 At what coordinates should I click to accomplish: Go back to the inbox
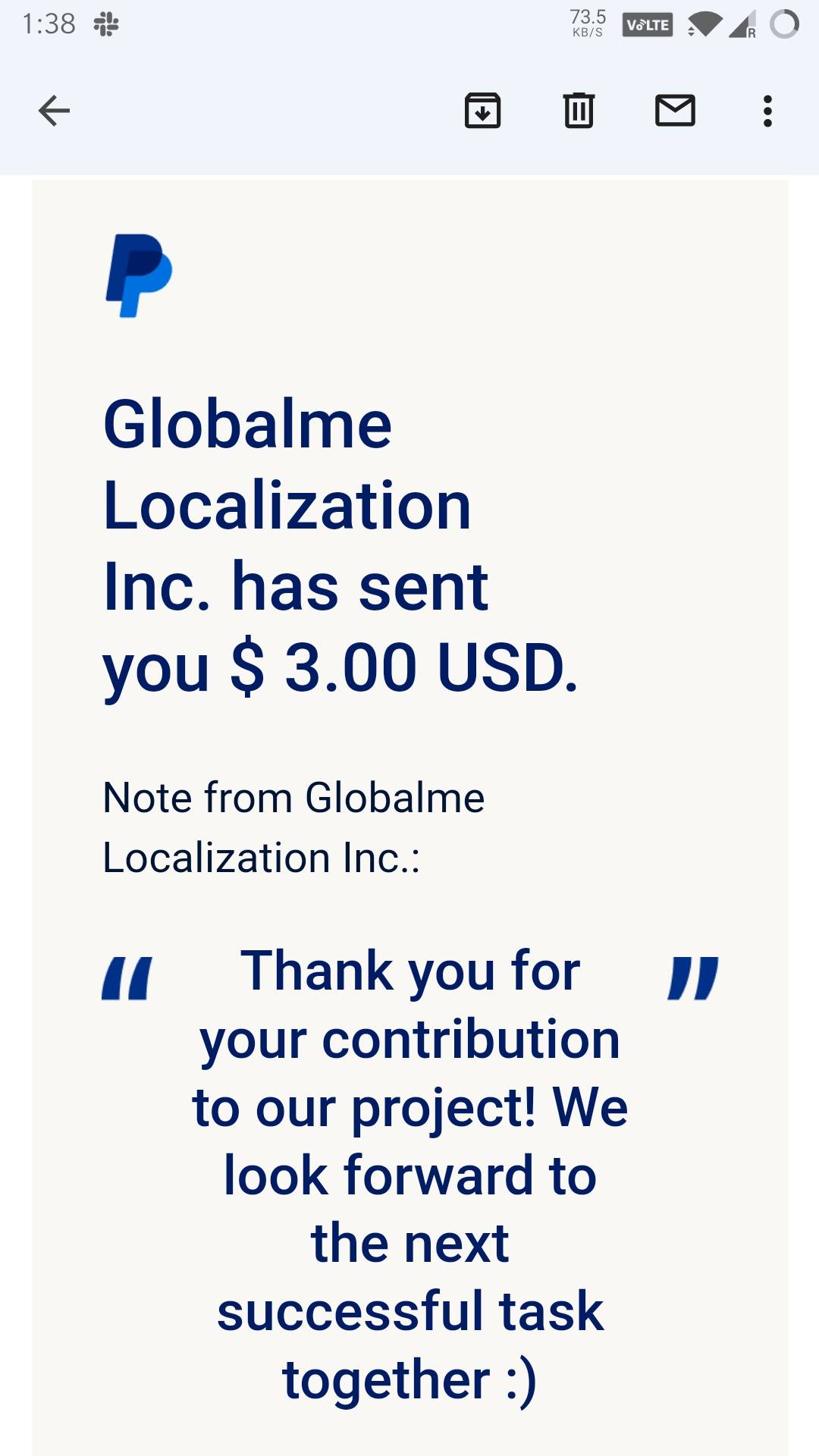54,111
